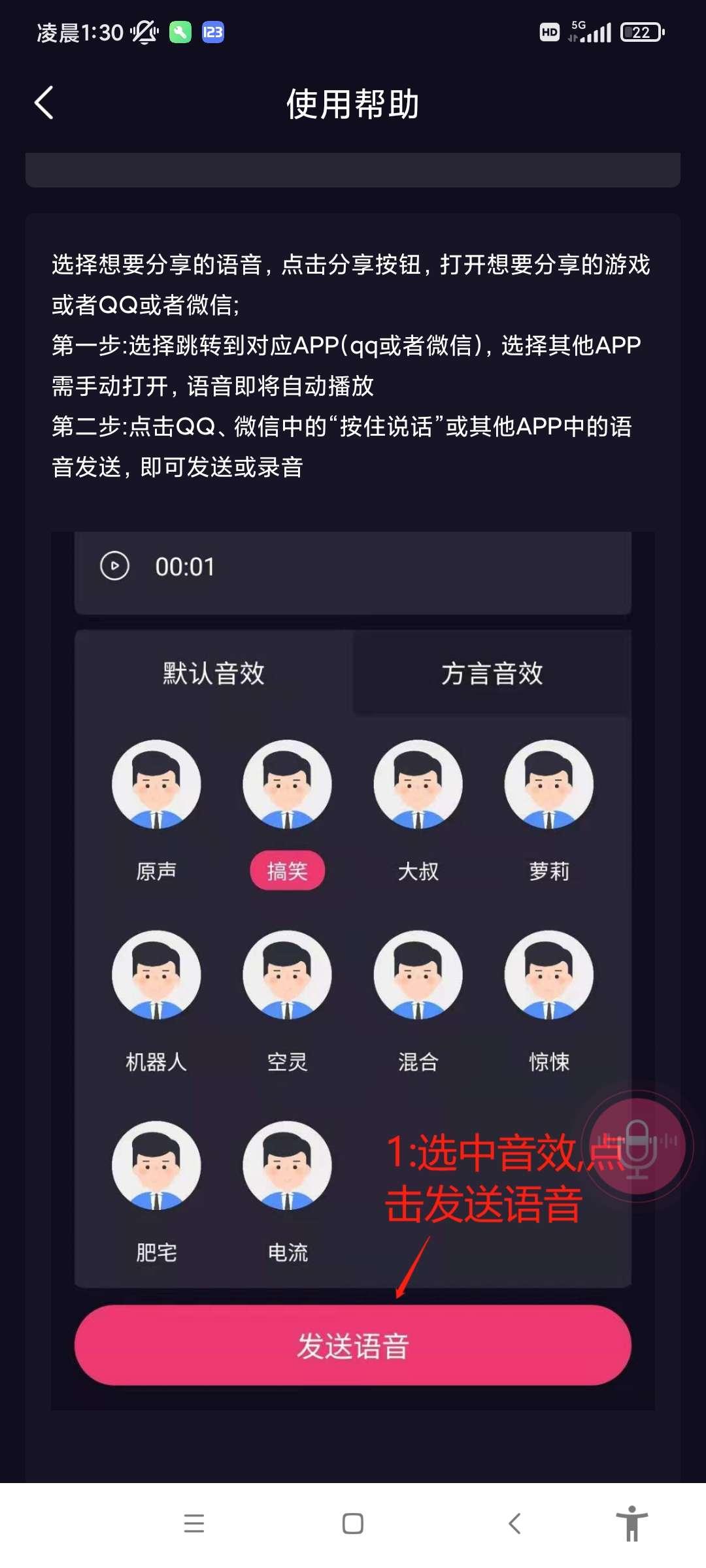706x1568 pixels.
Task: Switch to the 方言音效 tab
Action: [x=494, y=673]
